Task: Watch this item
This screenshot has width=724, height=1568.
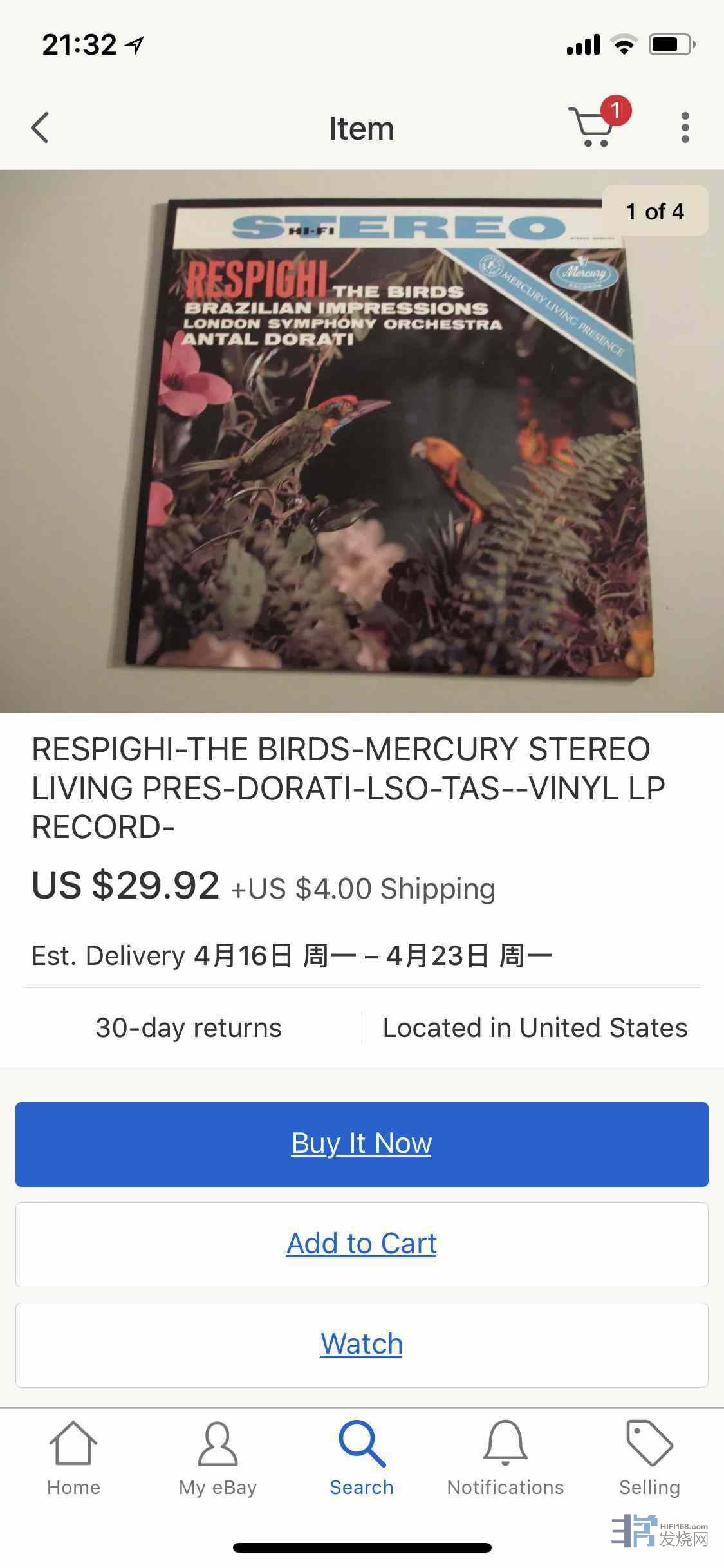Action: 362,1345
